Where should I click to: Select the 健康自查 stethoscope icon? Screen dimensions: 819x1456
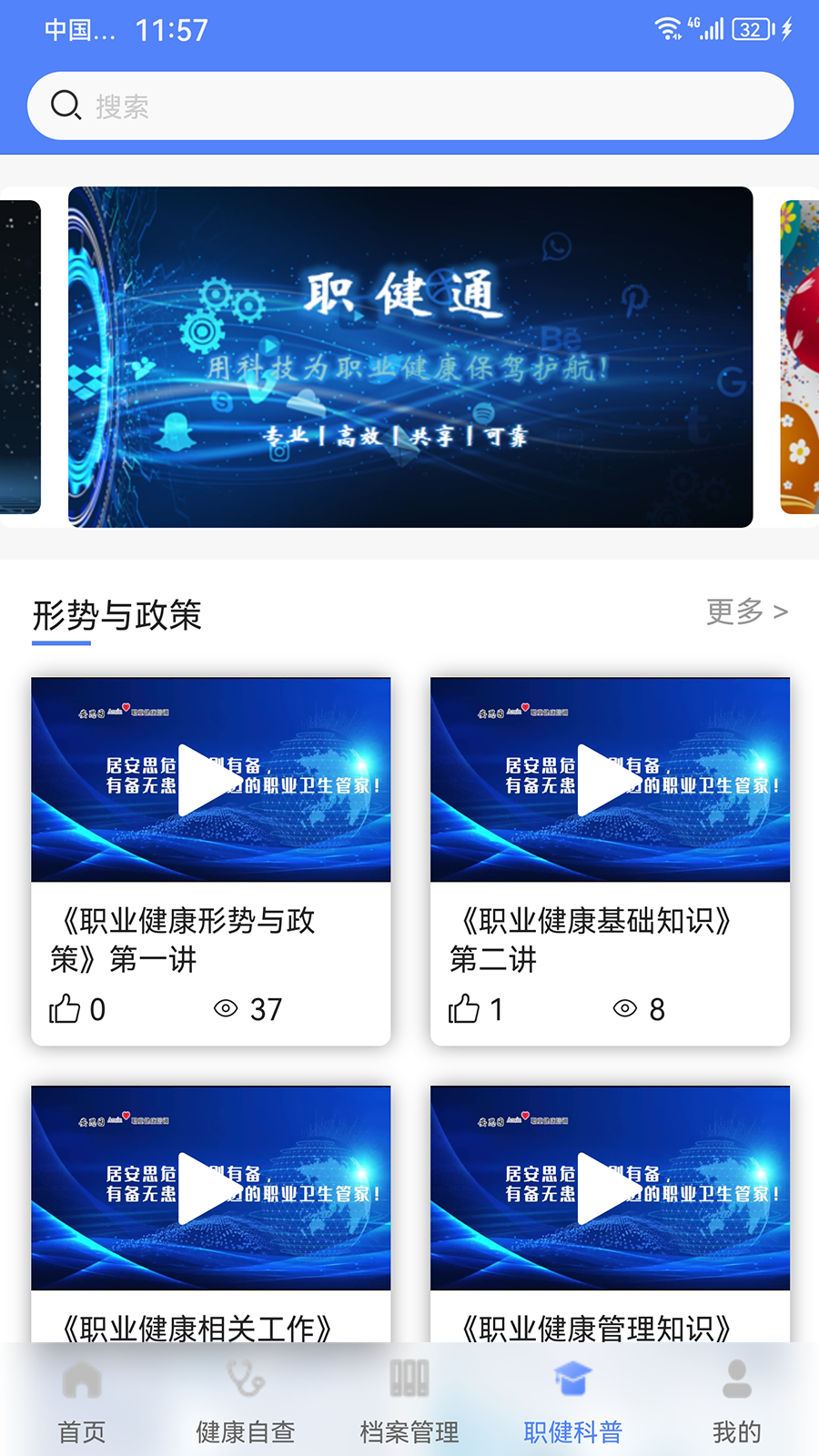click(x=244, y=1379)
